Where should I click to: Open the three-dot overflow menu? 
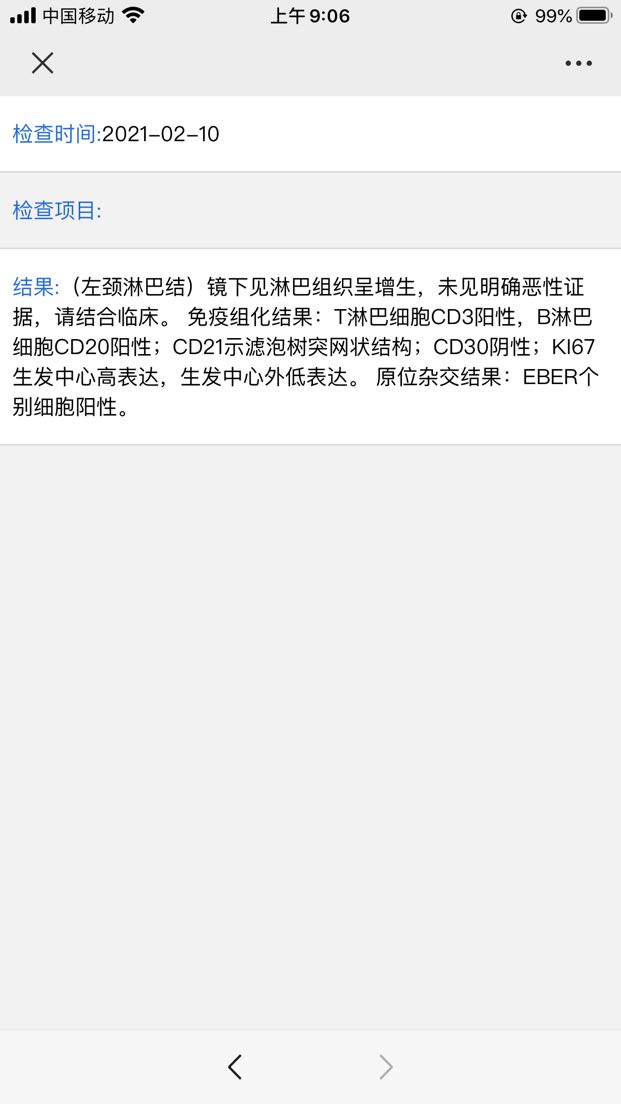[578, 63]
